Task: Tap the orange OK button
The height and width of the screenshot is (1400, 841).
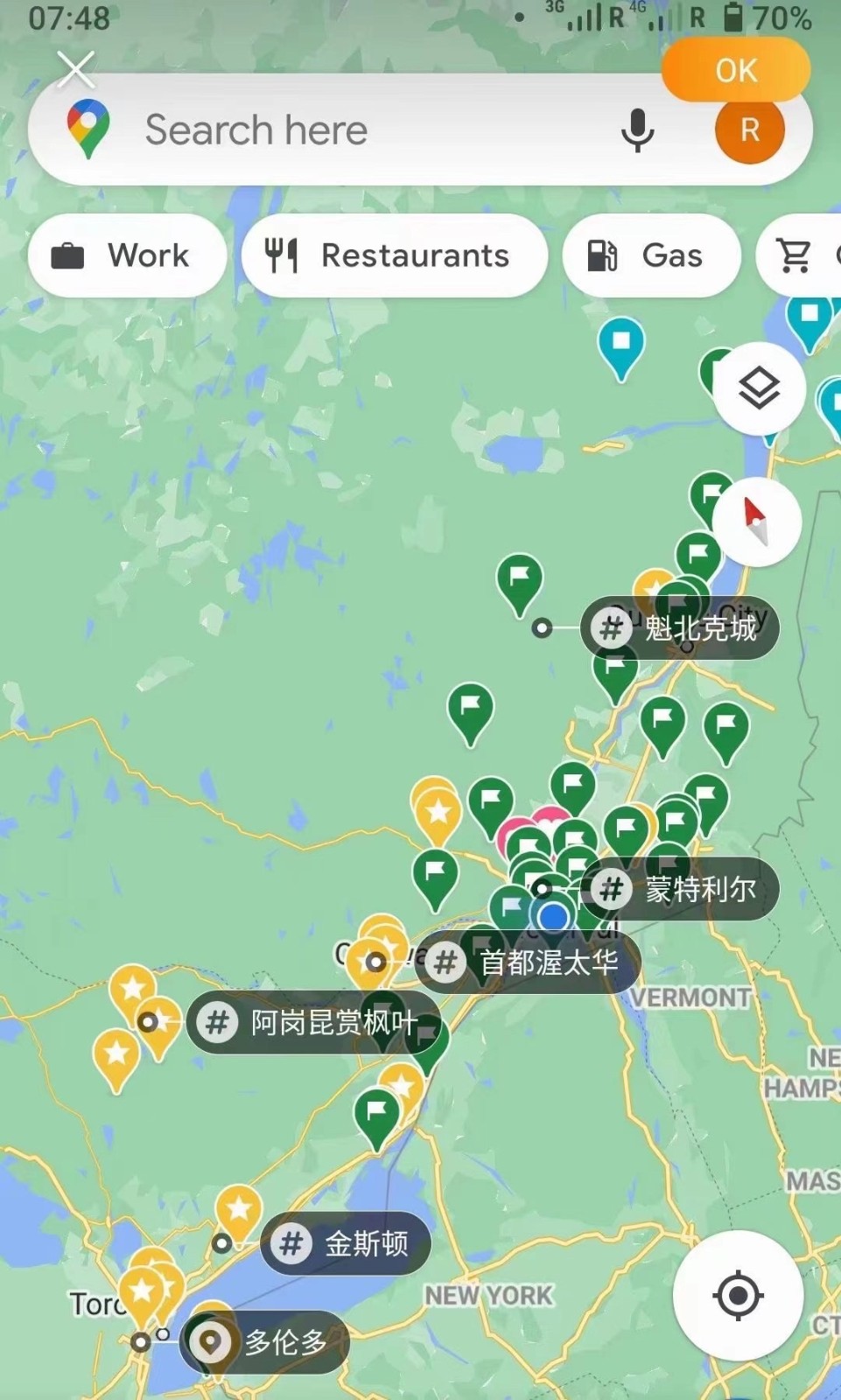Action: pyautogui.click(x=735, y=71)
